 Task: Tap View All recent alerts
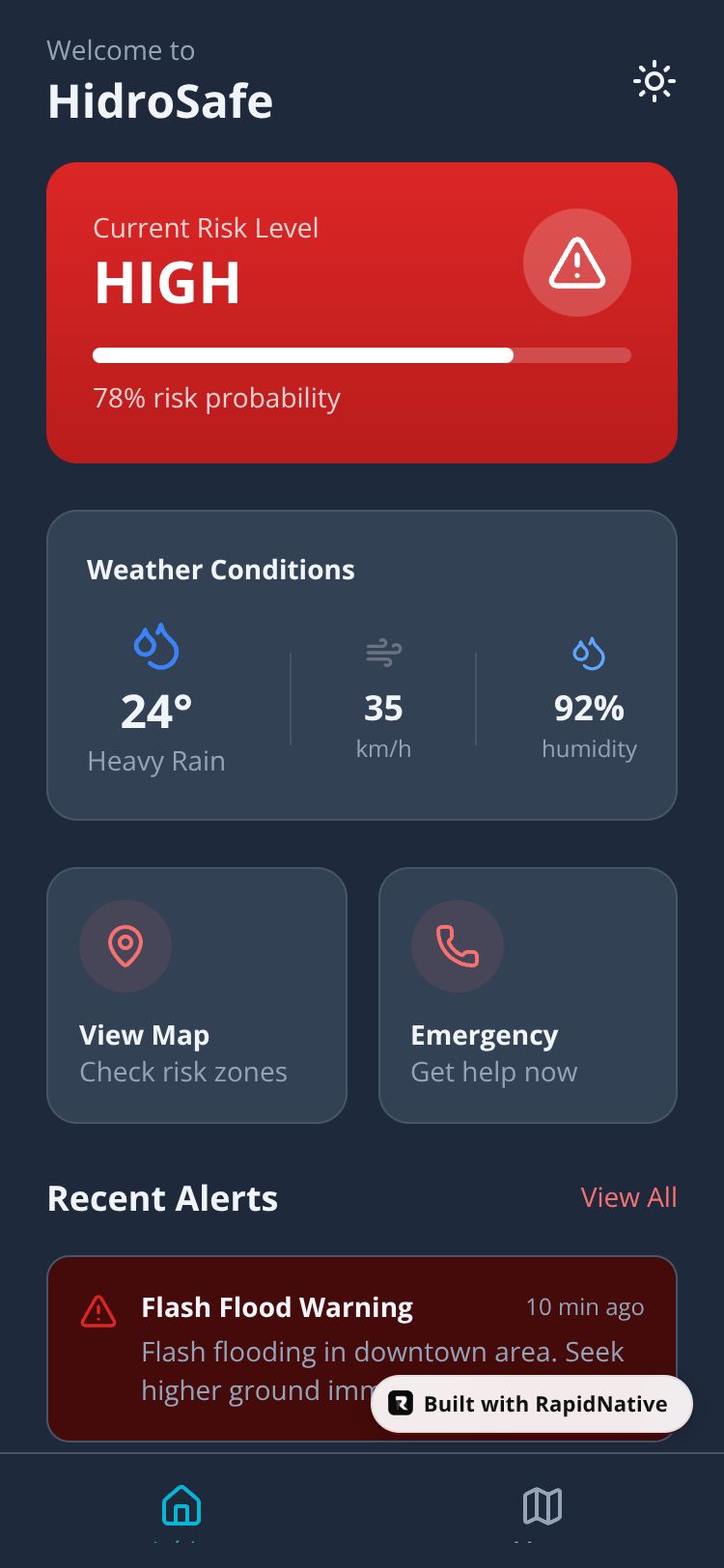click(x=628, y=1197)
